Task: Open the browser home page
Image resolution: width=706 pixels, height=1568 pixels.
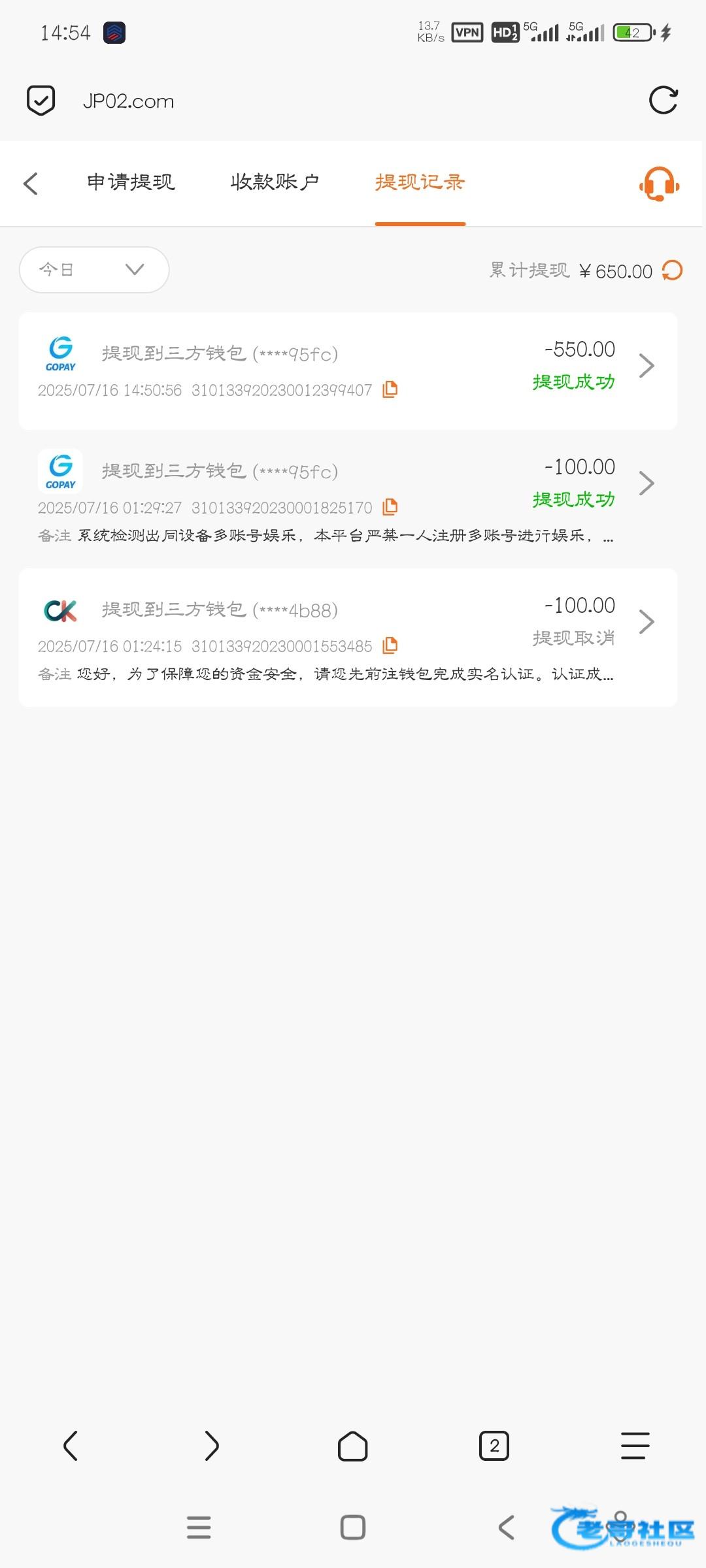Action: pos(353,1445)
